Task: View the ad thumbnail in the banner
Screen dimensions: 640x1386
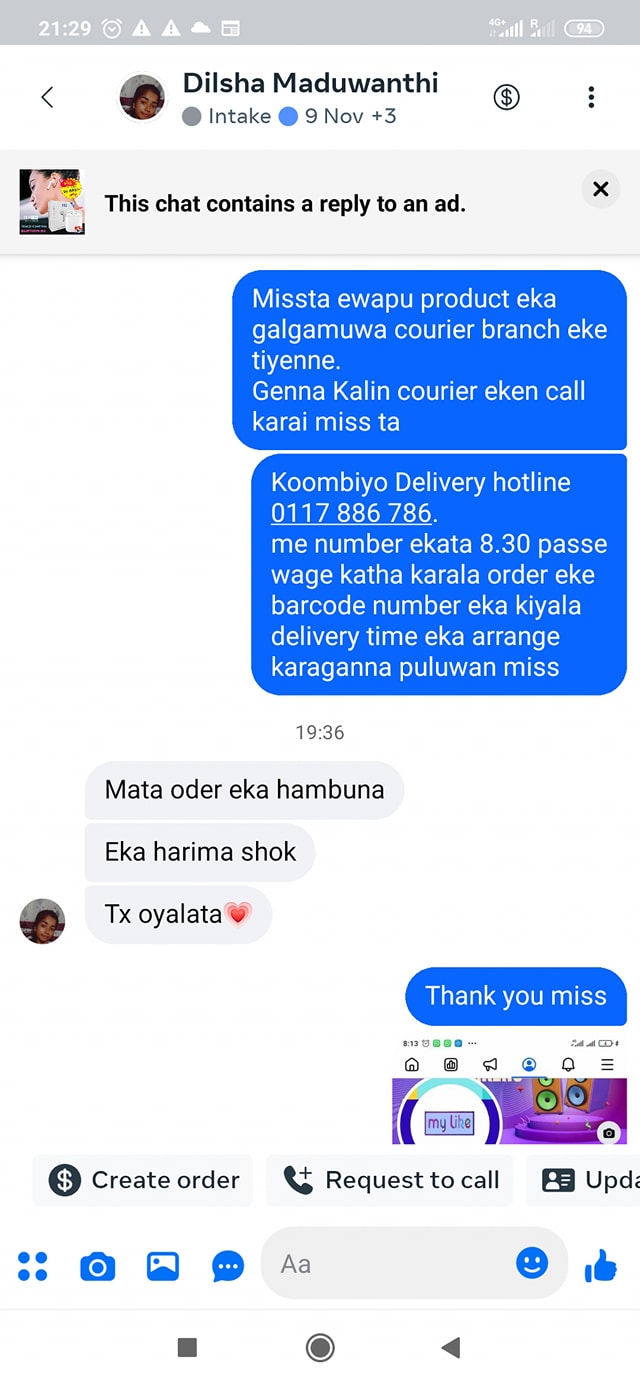Action: pos(52,202)
